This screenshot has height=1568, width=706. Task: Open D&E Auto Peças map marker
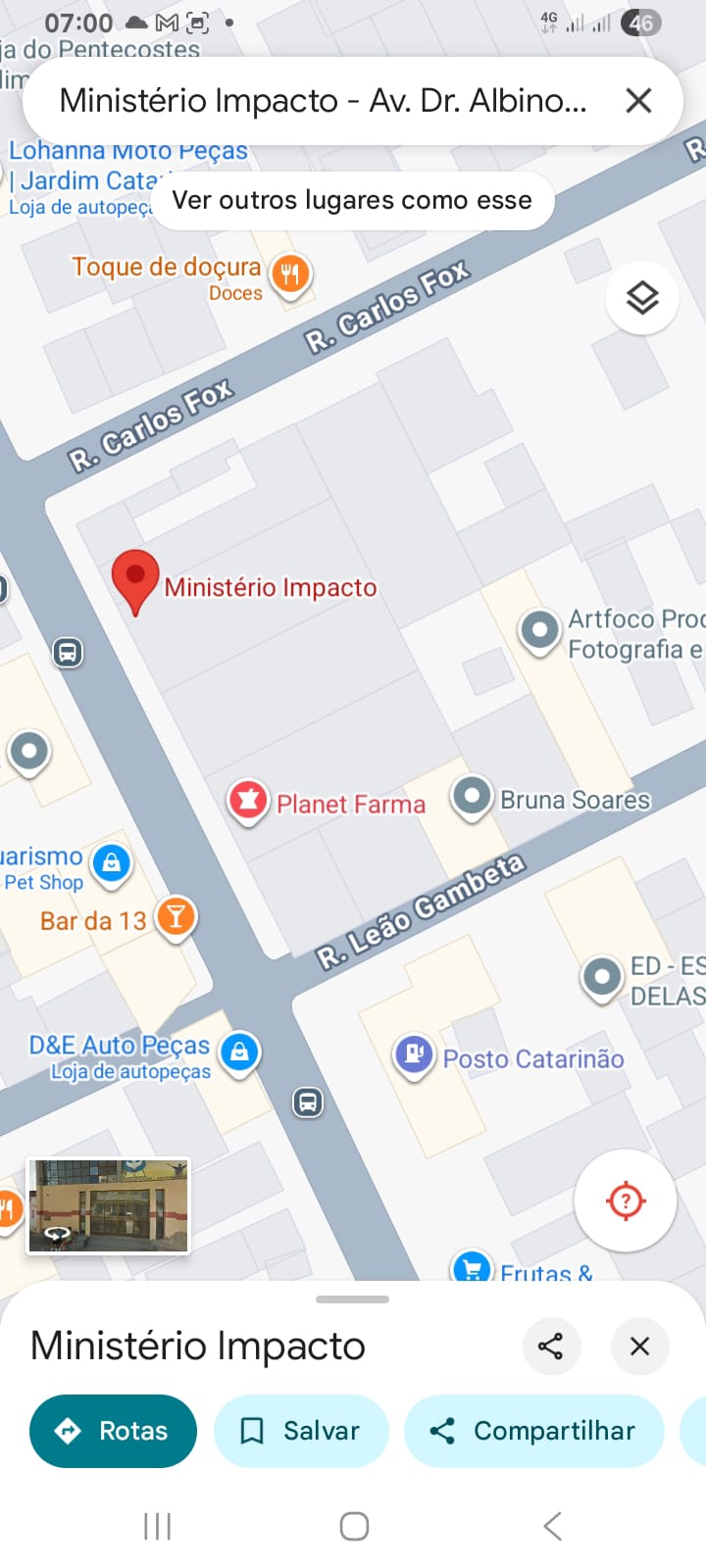(239, 1053)
